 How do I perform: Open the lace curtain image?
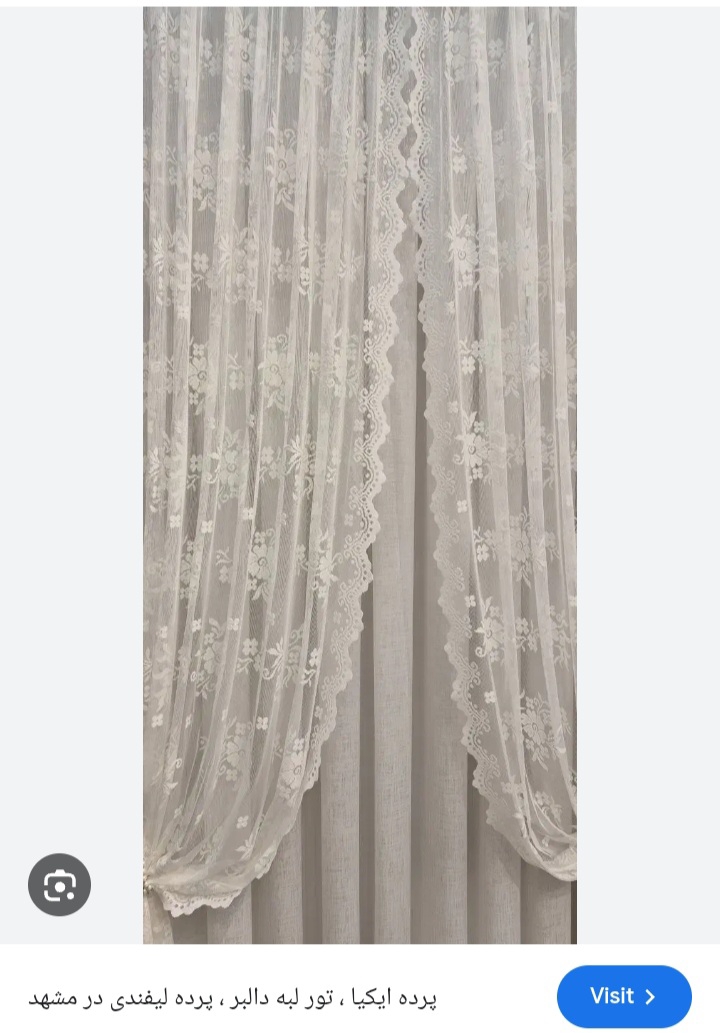click(360, 450)
